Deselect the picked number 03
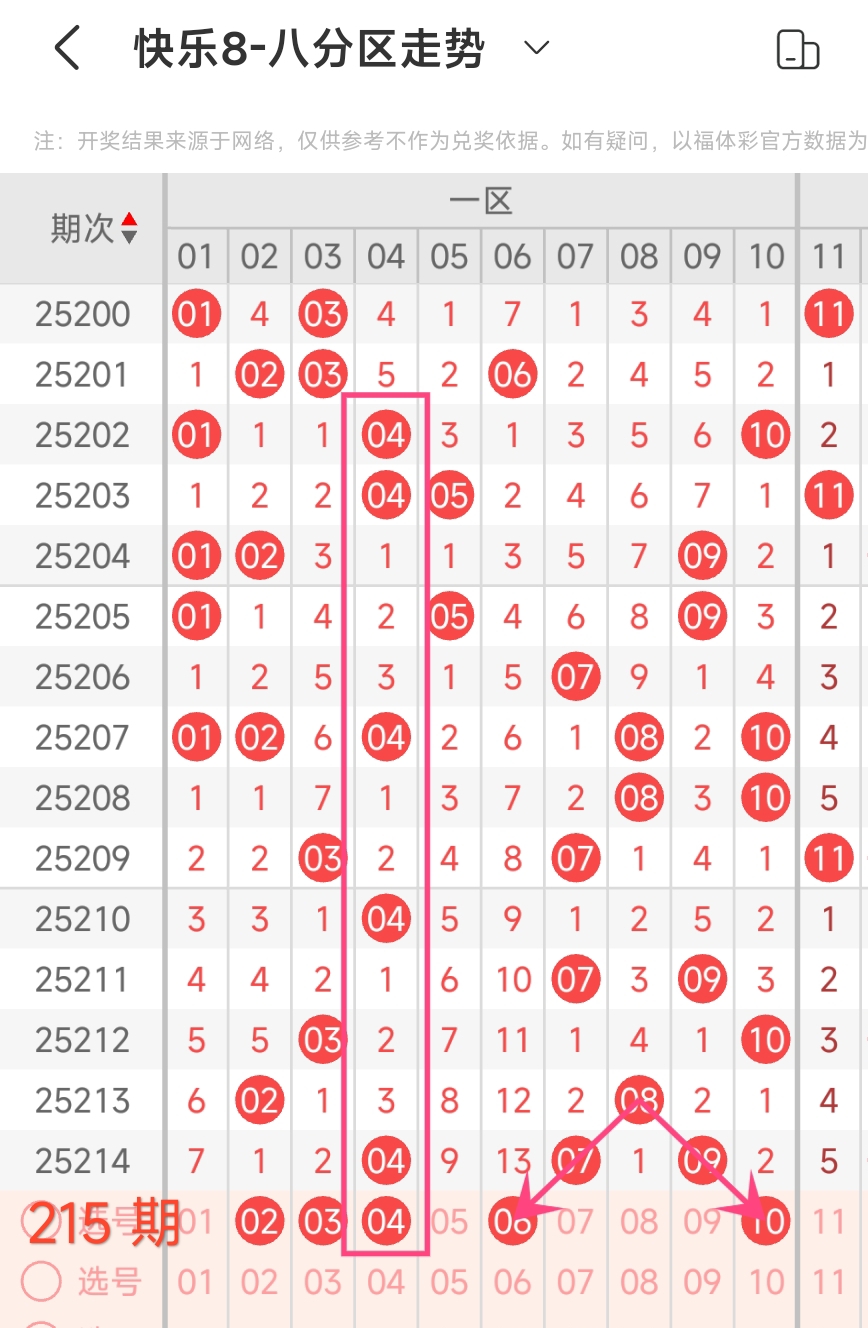Image resolution: width=868 pixels, height=1328 pixels. [x=322, y=1222]
